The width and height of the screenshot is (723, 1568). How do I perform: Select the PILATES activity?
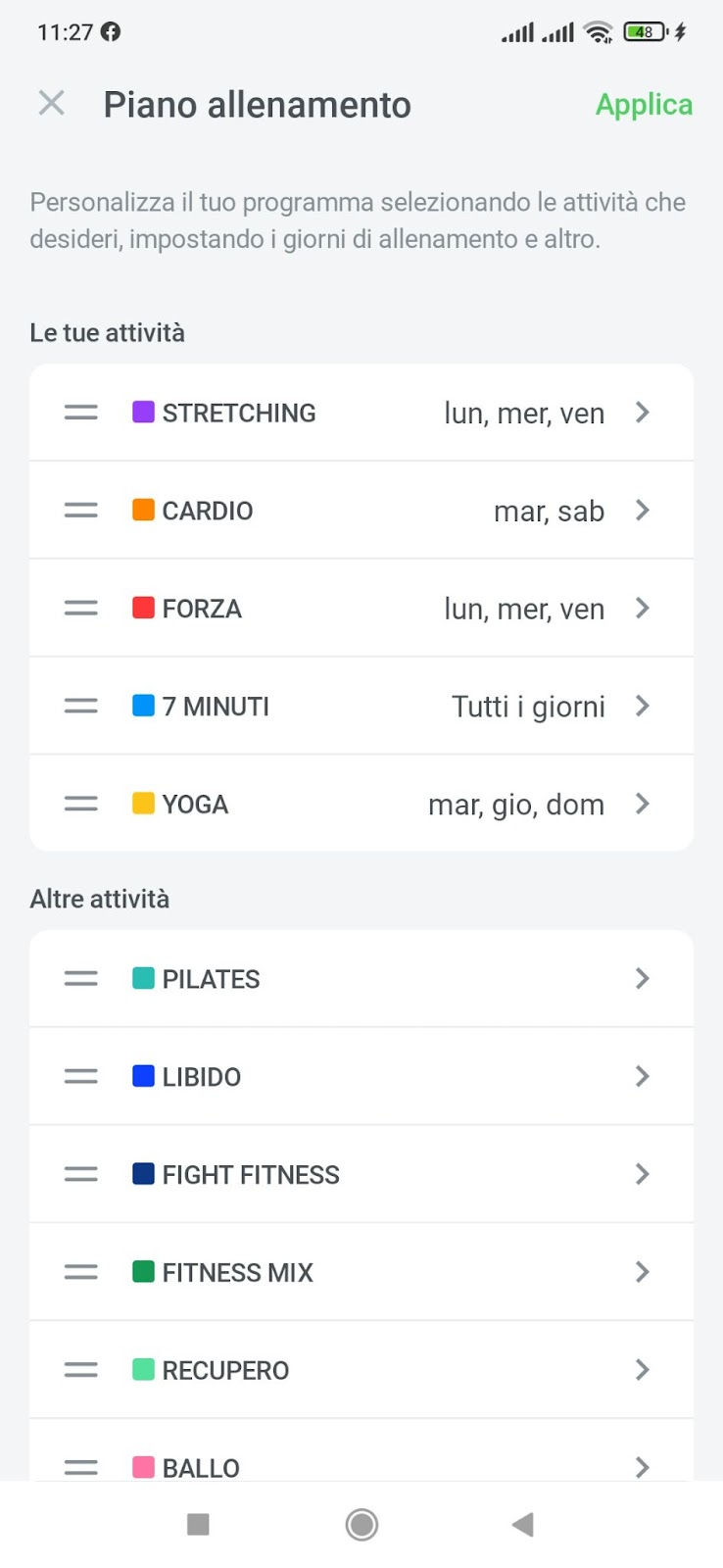[x=361, y=979]
